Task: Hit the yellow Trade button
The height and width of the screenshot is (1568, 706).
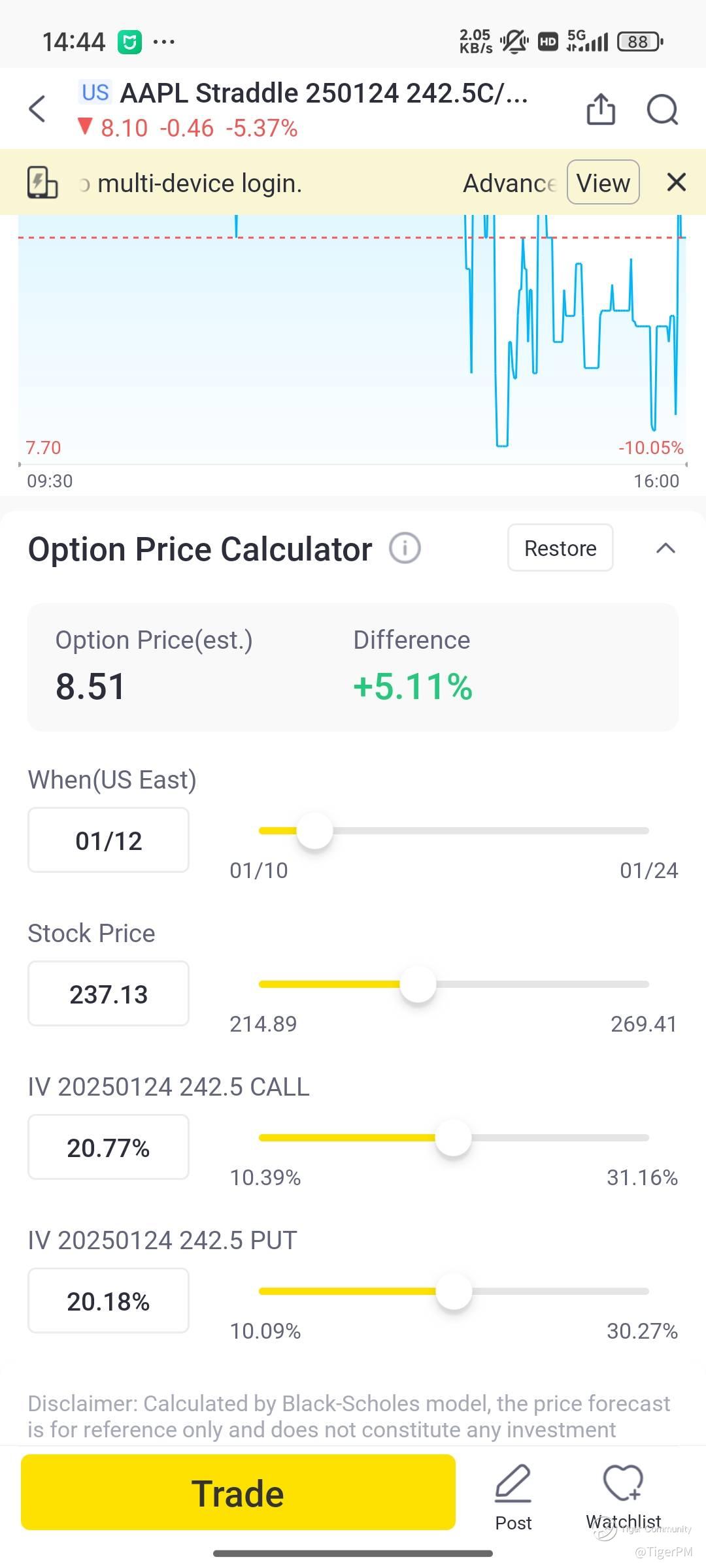Action: tap(238, 1493)
